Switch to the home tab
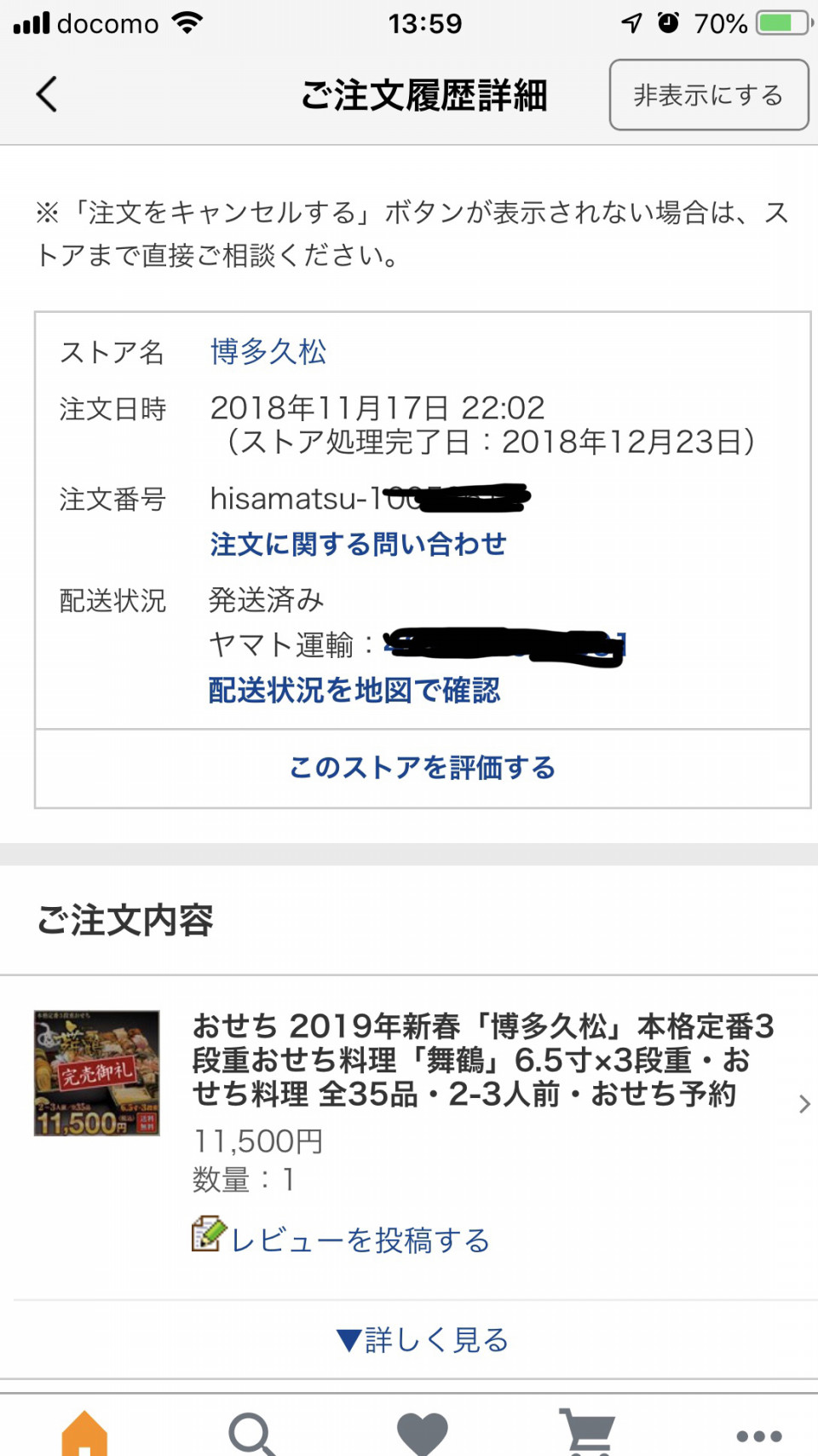Viewport: 818px width, 1456px height. (84, 1434)
